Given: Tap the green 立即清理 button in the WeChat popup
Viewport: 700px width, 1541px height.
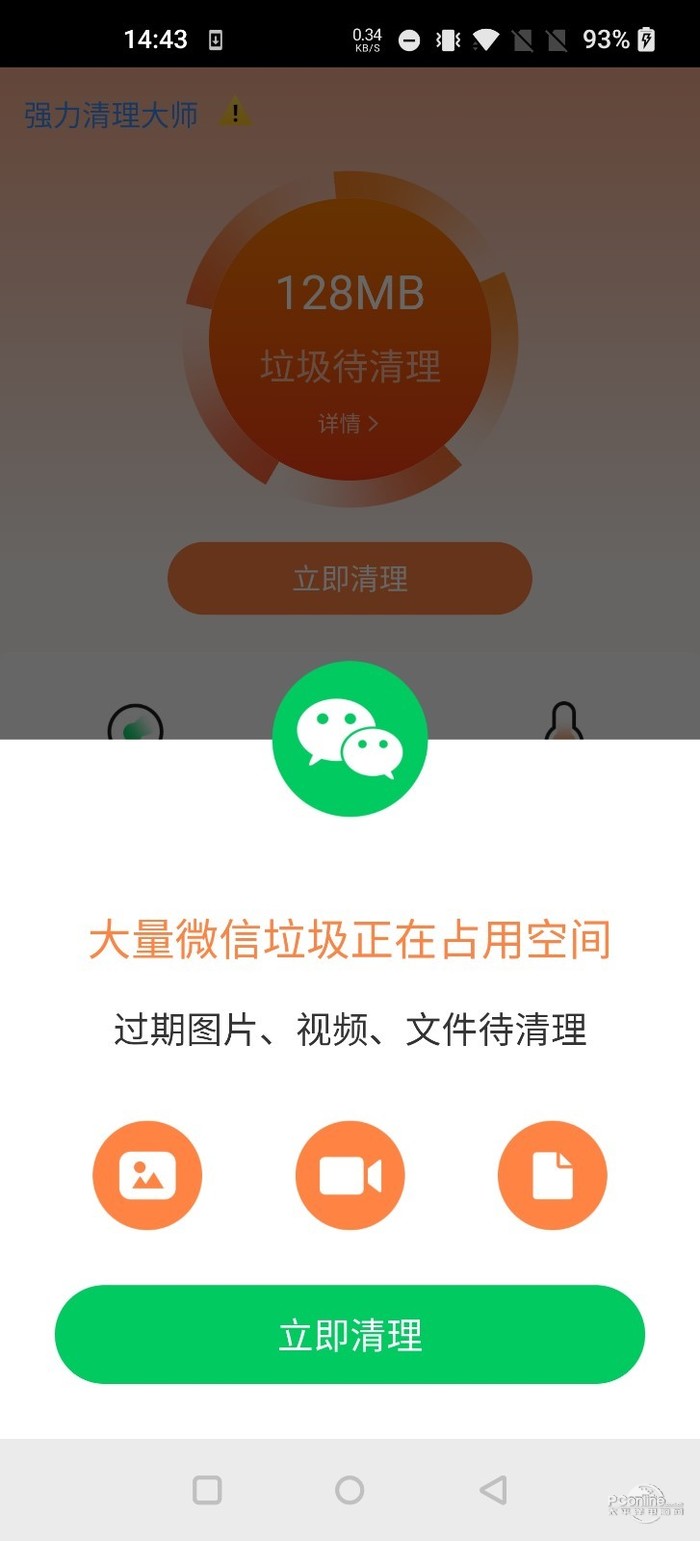Looking at the screenshot, I should [350, 1334].
